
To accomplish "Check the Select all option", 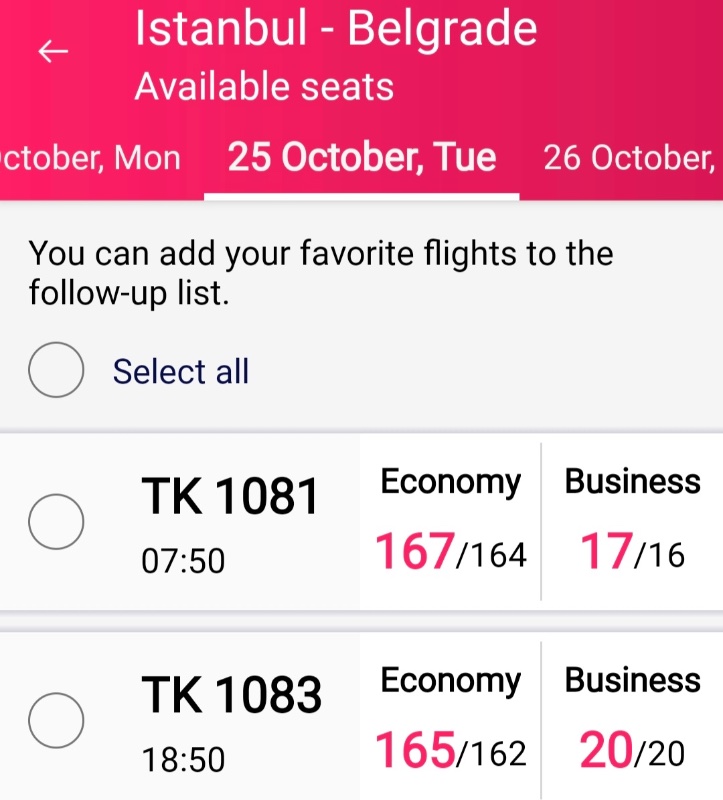I will coord(55,370).
